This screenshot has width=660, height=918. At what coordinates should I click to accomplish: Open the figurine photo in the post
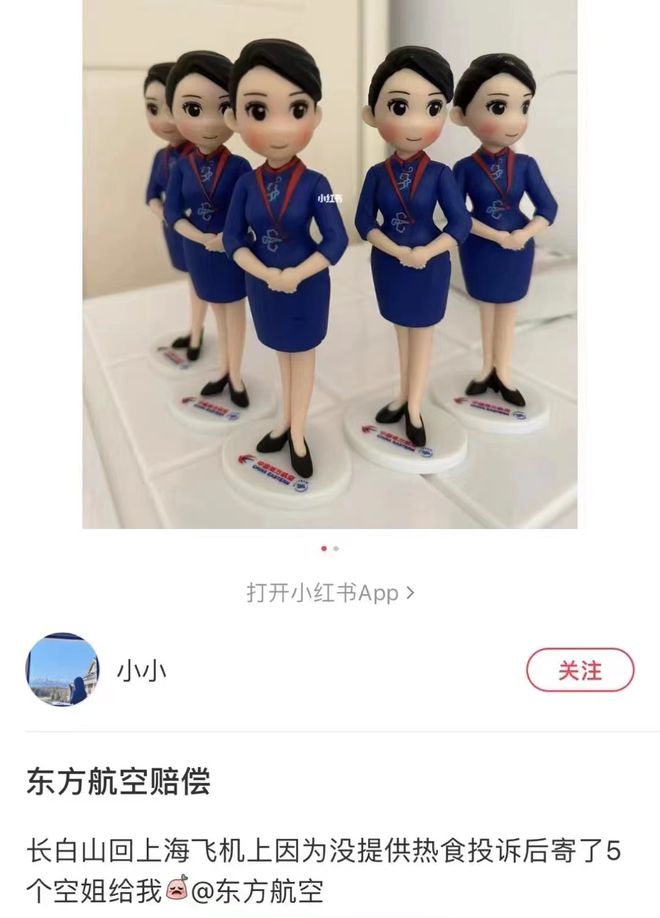pos(330,265)
